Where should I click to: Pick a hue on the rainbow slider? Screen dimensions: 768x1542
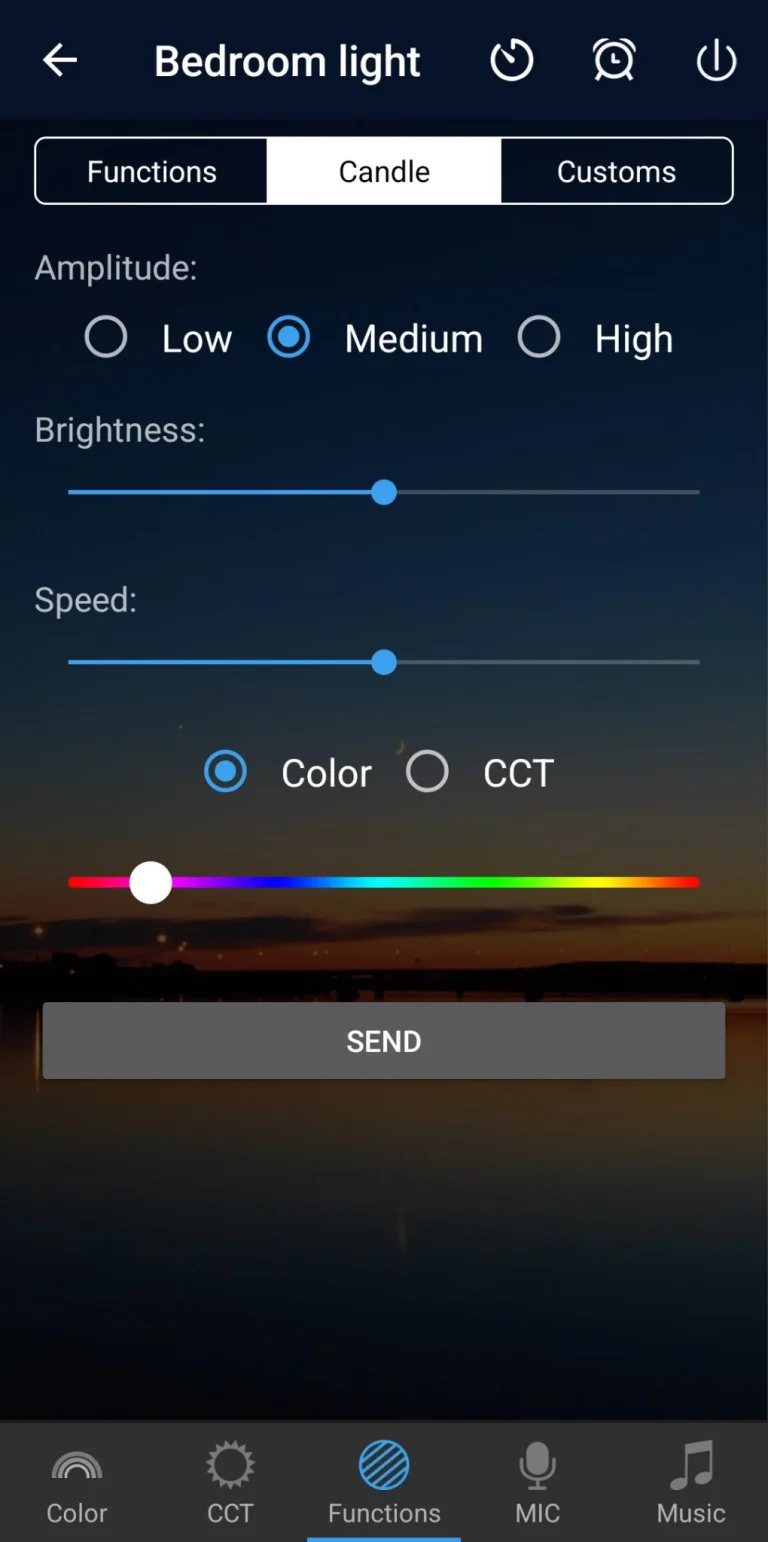(384, 882)
